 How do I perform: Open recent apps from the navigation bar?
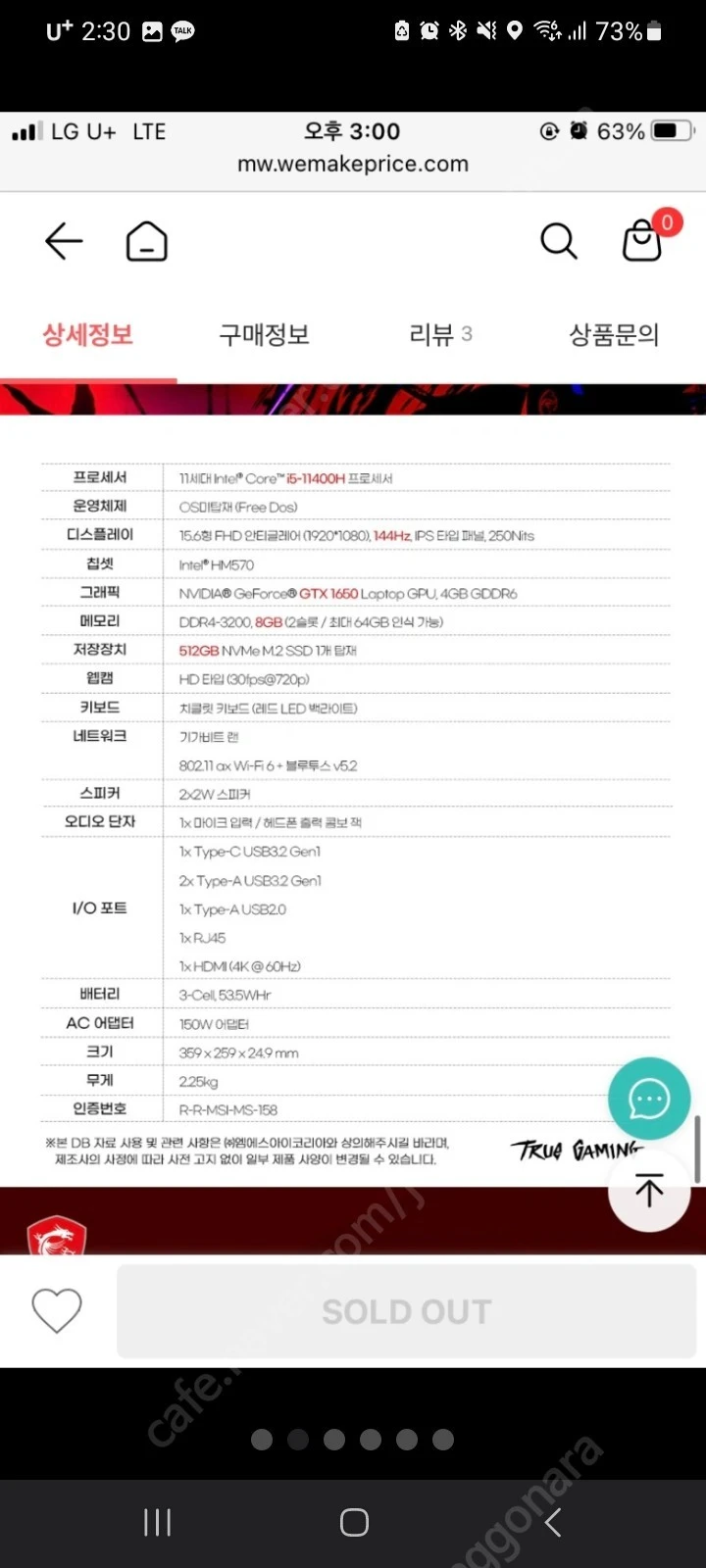(157, 1522)
